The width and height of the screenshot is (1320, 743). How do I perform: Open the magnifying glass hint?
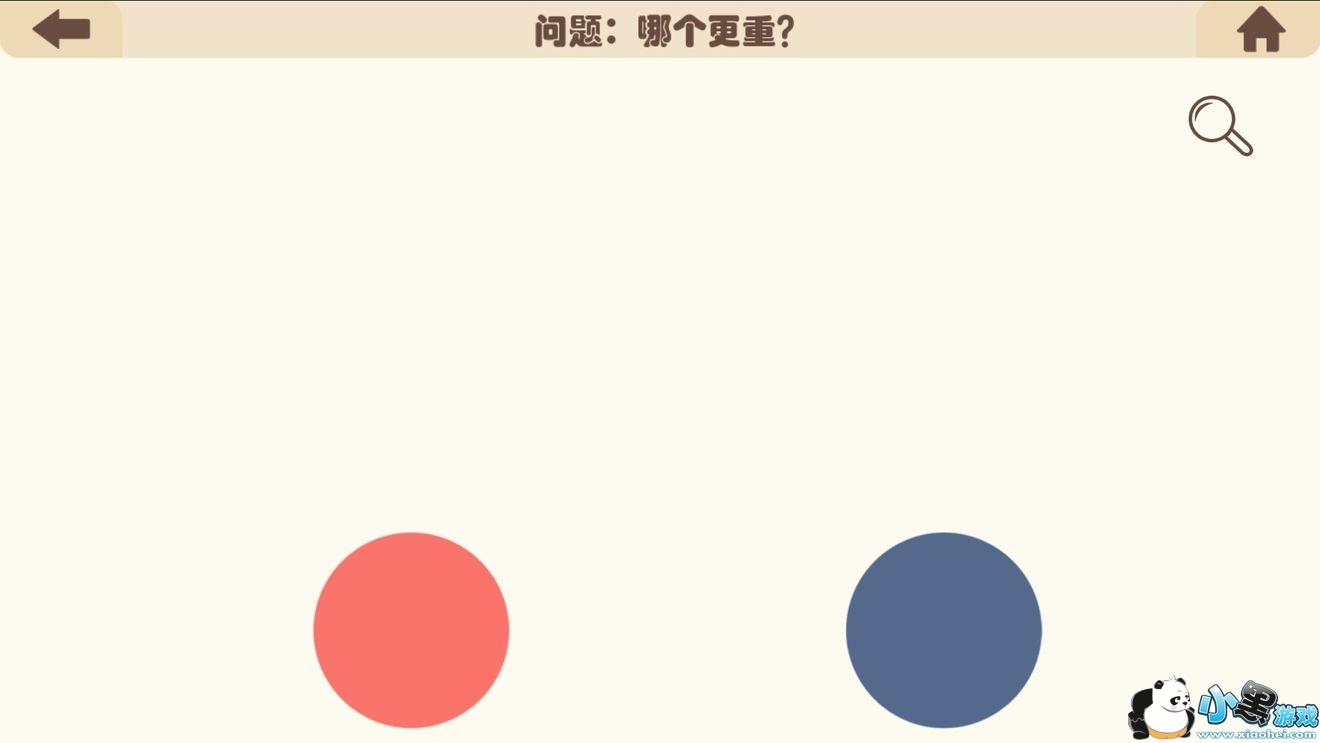tap(1220, 126)
